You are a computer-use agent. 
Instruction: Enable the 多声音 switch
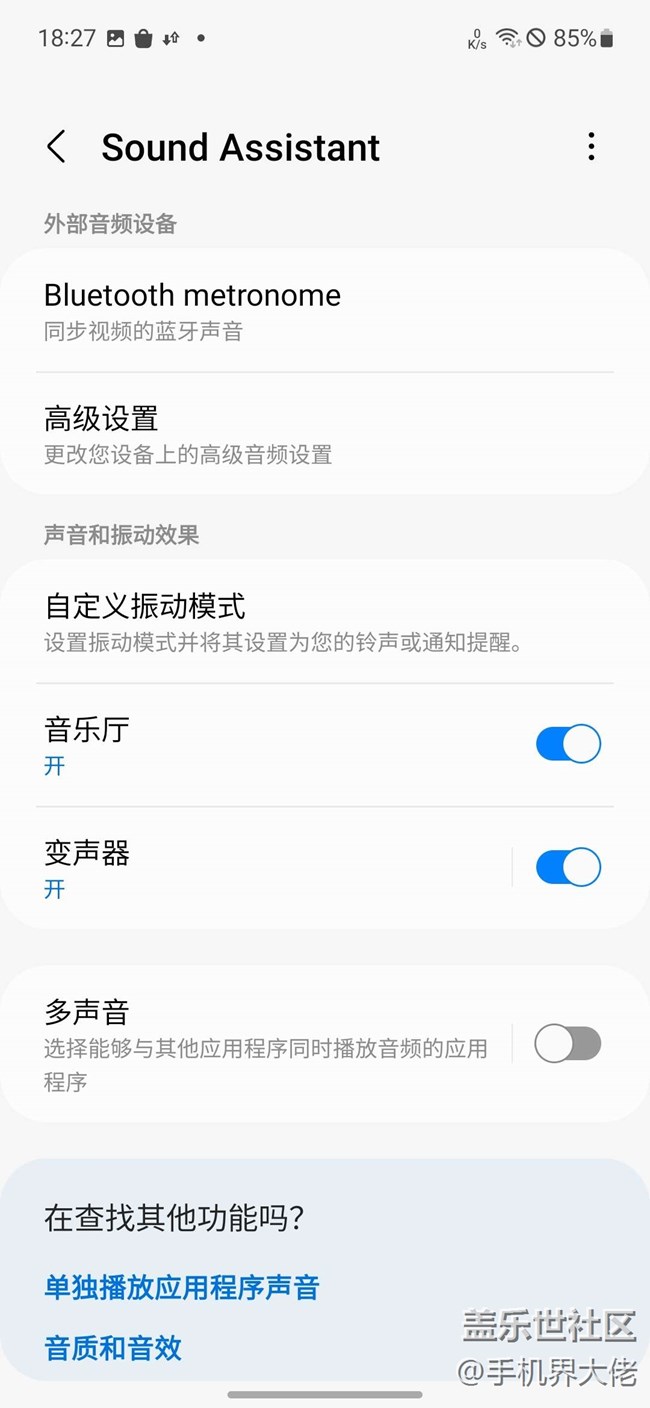pos(568,1044)
